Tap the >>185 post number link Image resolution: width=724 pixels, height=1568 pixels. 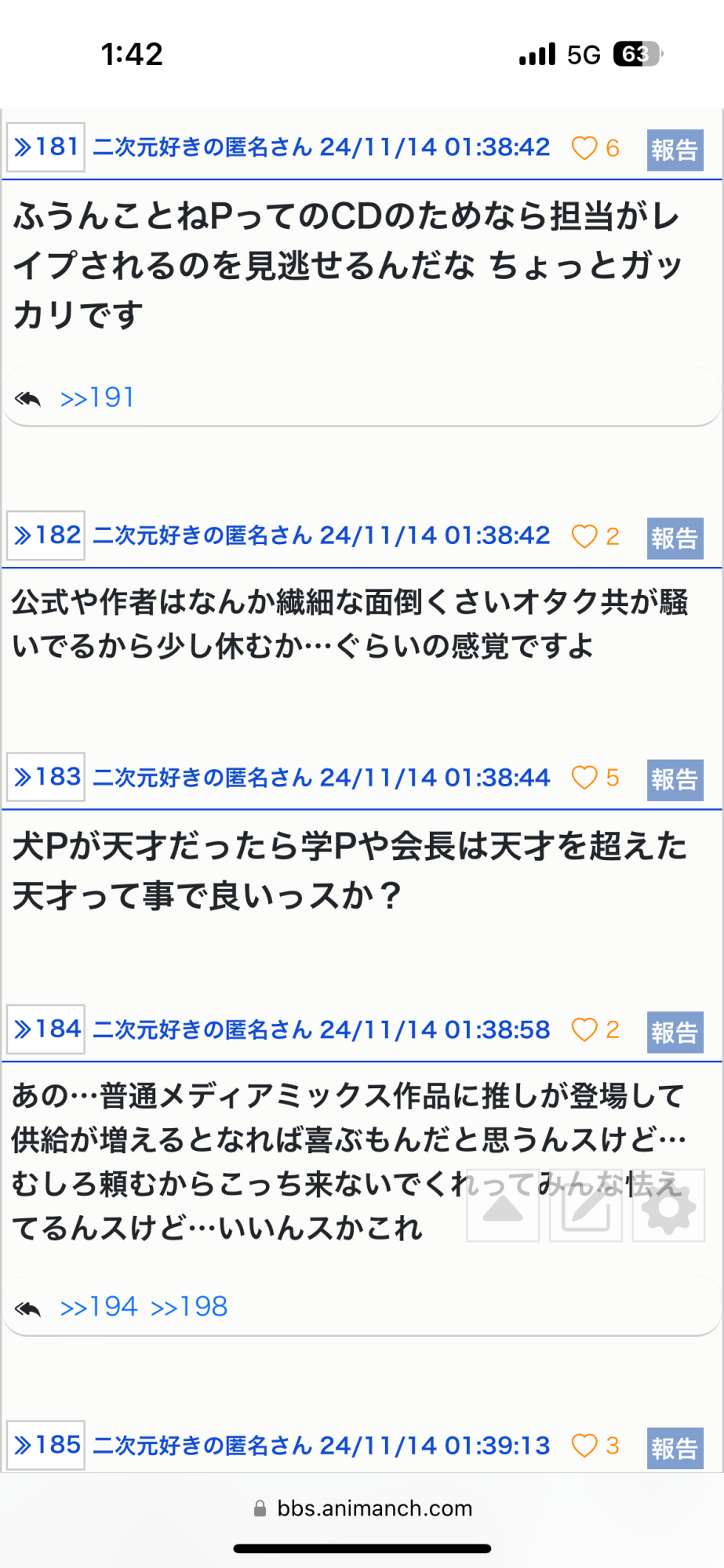(x=45, y=1445)
